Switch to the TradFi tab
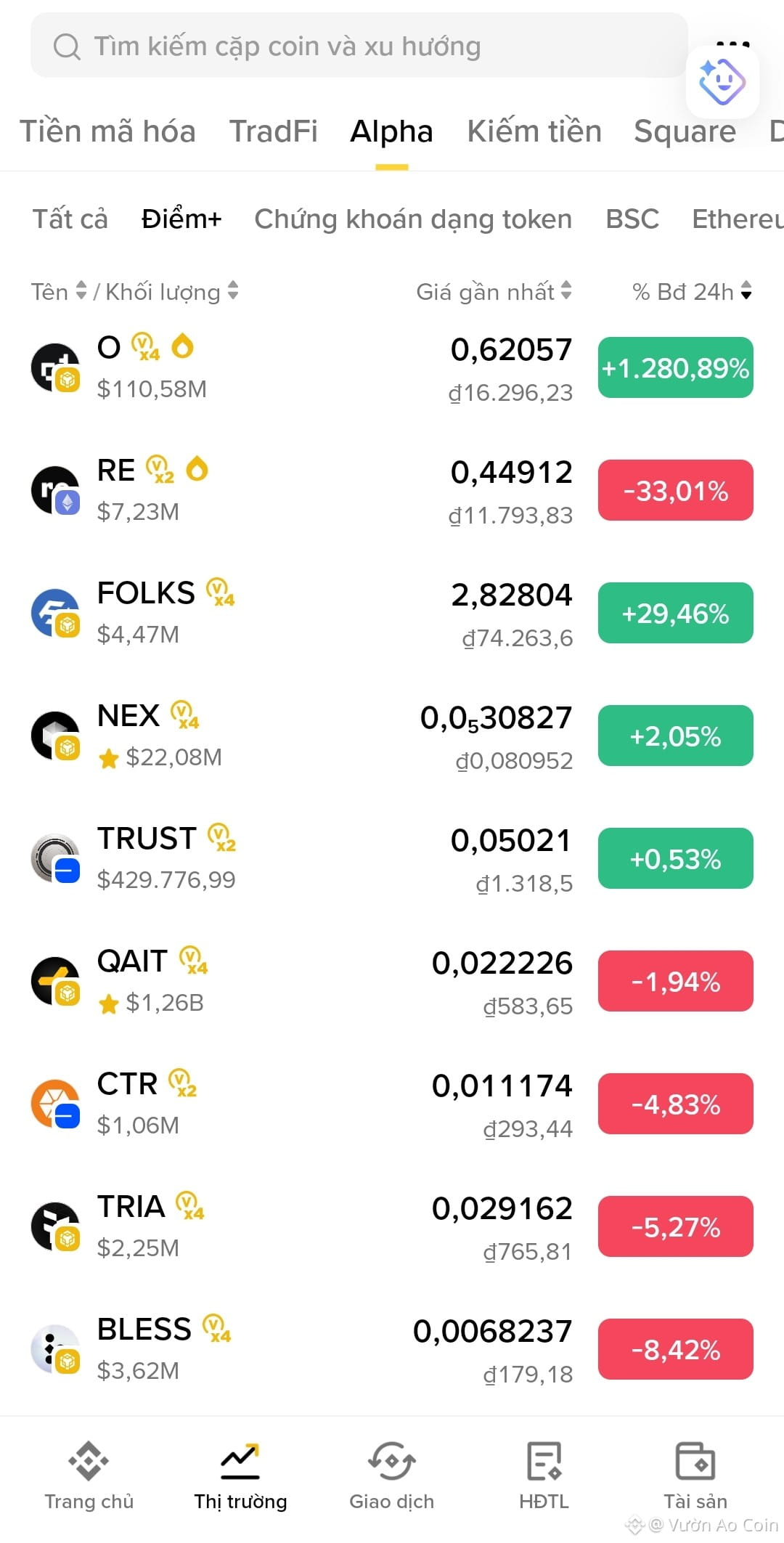784x1543 pixels. click(274, 131)
